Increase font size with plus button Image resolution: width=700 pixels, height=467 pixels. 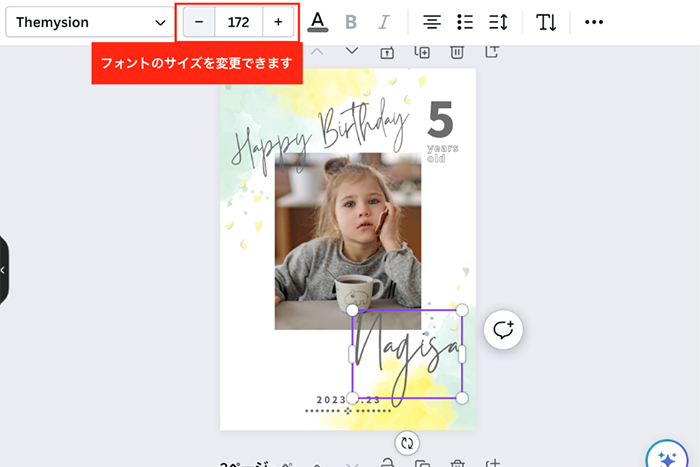[278, 22]
